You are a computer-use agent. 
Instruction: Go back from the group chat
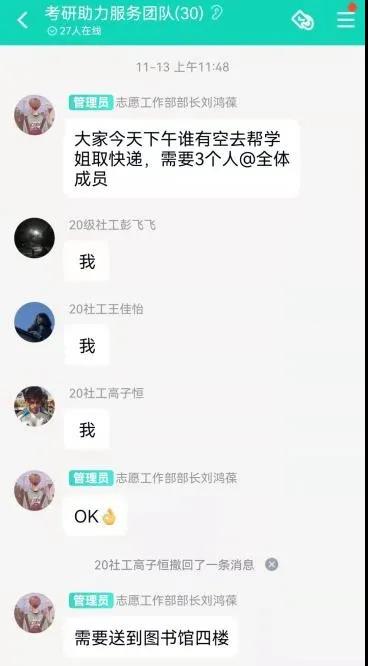click(22, 20)
